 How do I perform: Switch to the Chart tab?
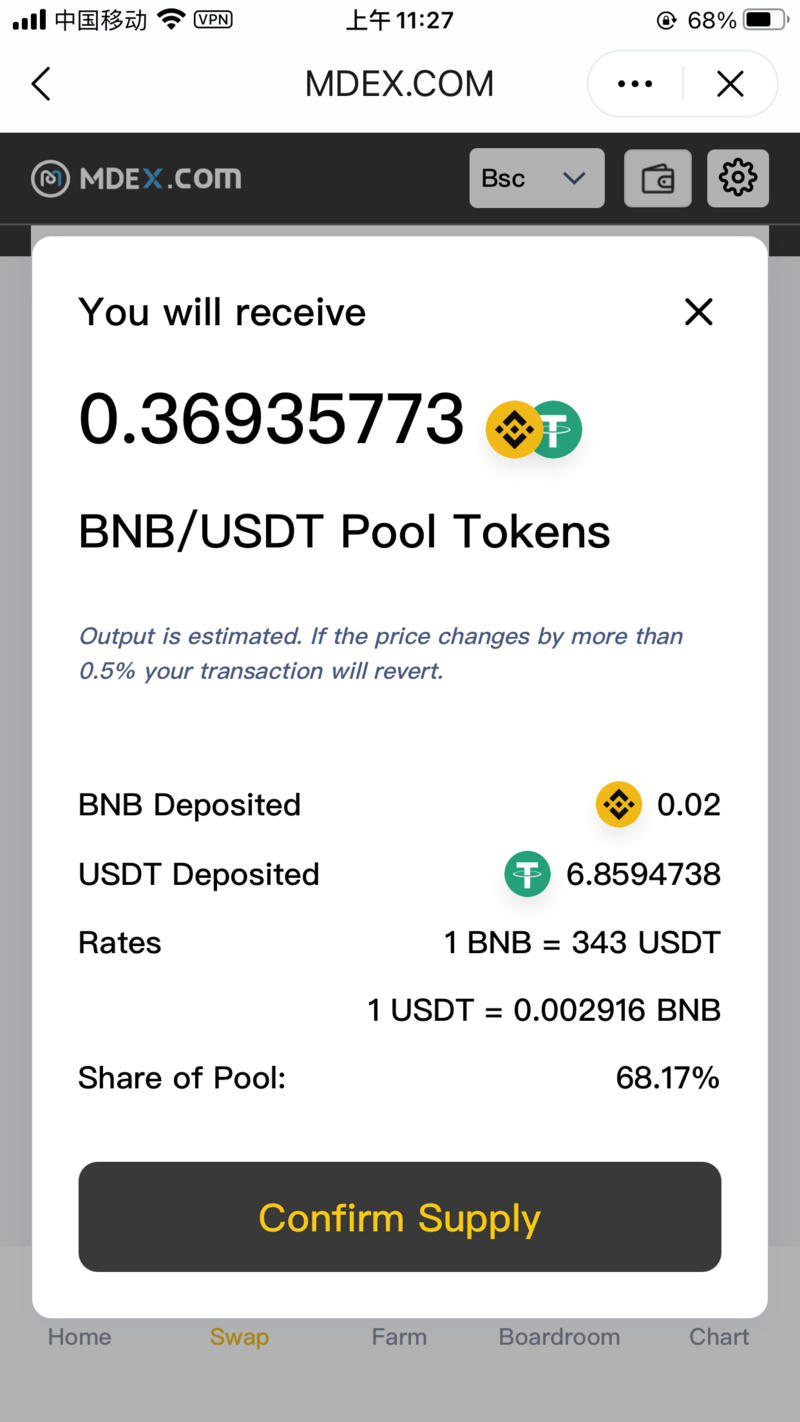719,1337
